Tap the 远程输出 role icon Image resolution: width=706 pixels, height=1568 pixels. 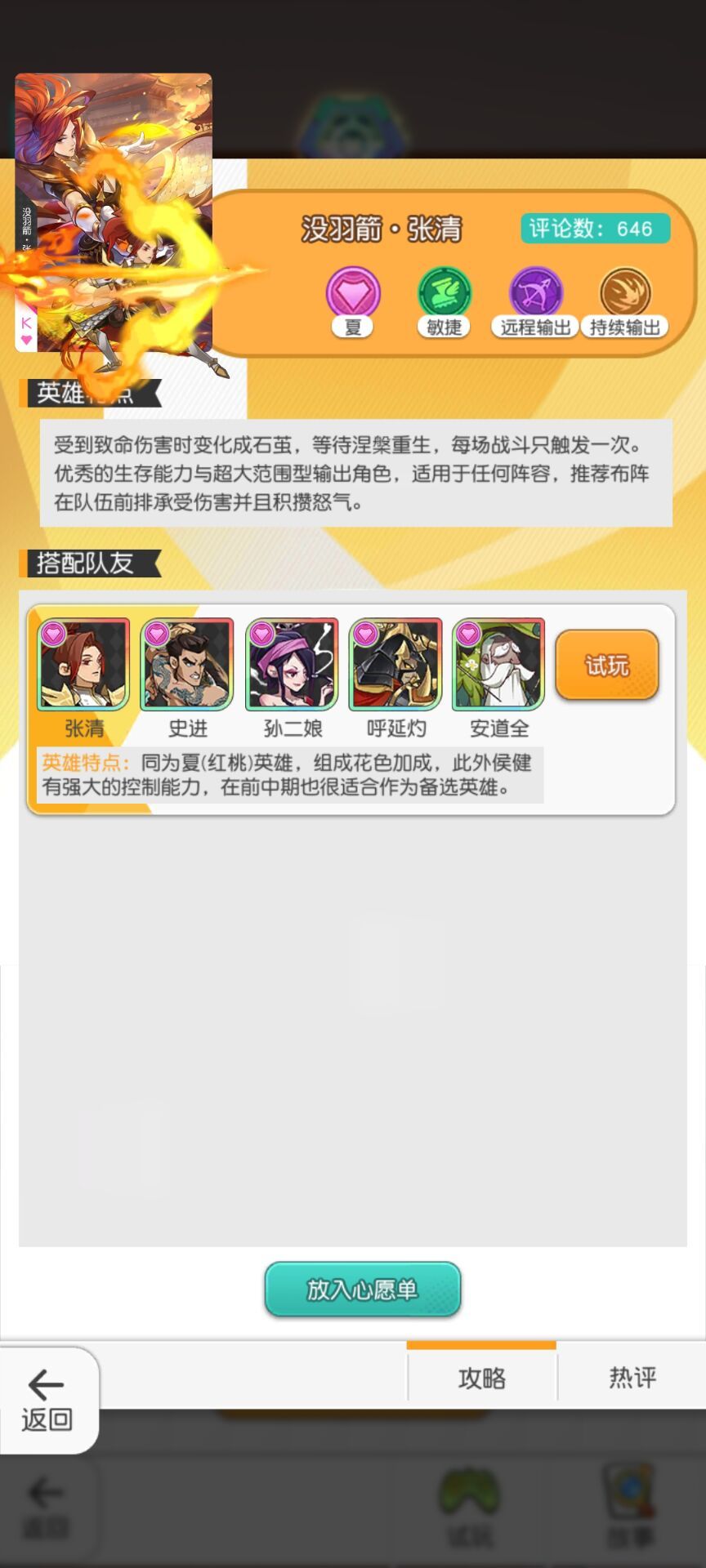click(535, 293)
